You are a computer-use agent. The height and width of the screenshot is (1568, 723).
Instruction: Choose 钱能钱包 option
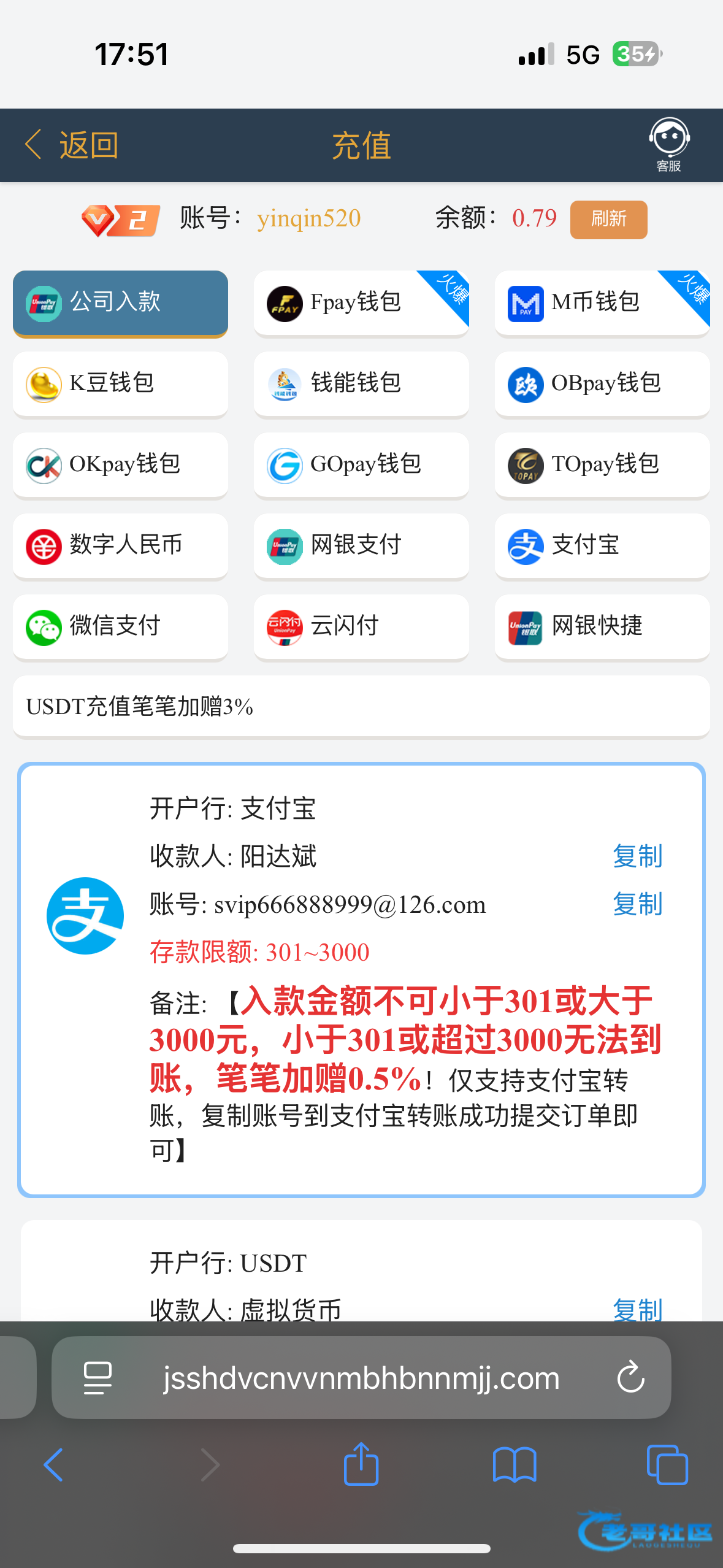pyautogui.click(x=361, y=384)
